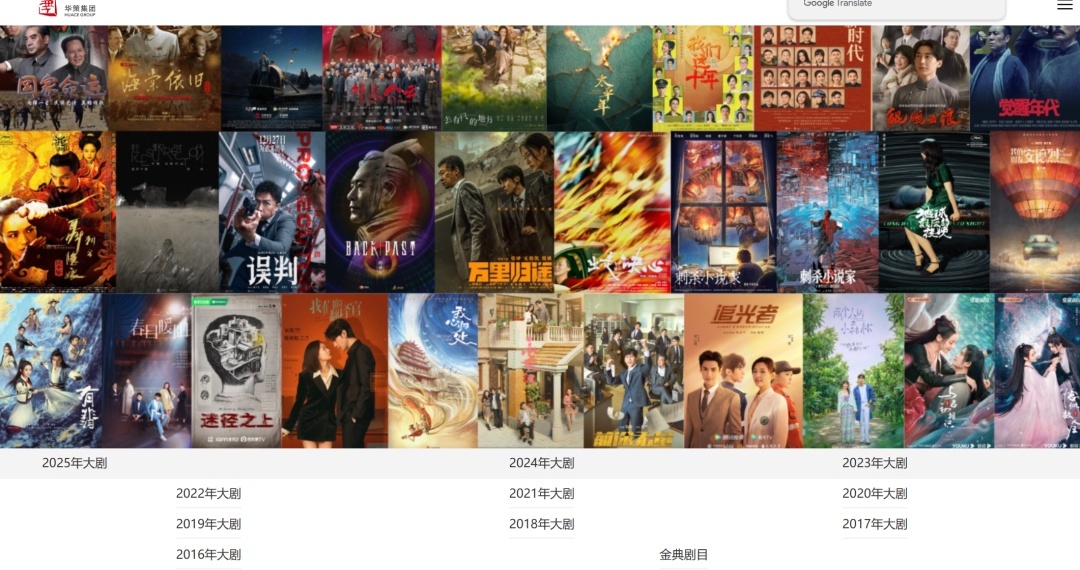Switch to the 2024年大剧 tab
This screenshot has height=570, width=1080.
[541, 463]
